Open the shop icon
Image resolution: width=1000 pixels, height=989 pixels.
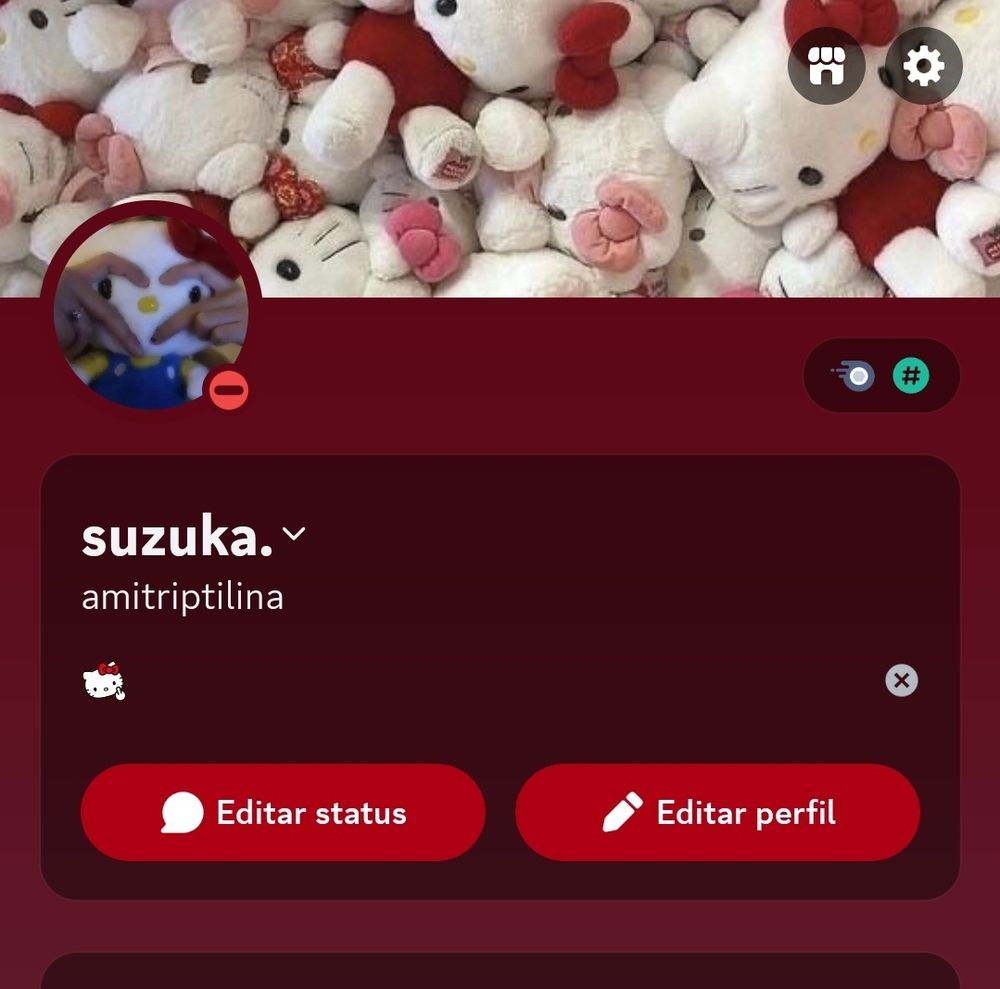point(826,66)
